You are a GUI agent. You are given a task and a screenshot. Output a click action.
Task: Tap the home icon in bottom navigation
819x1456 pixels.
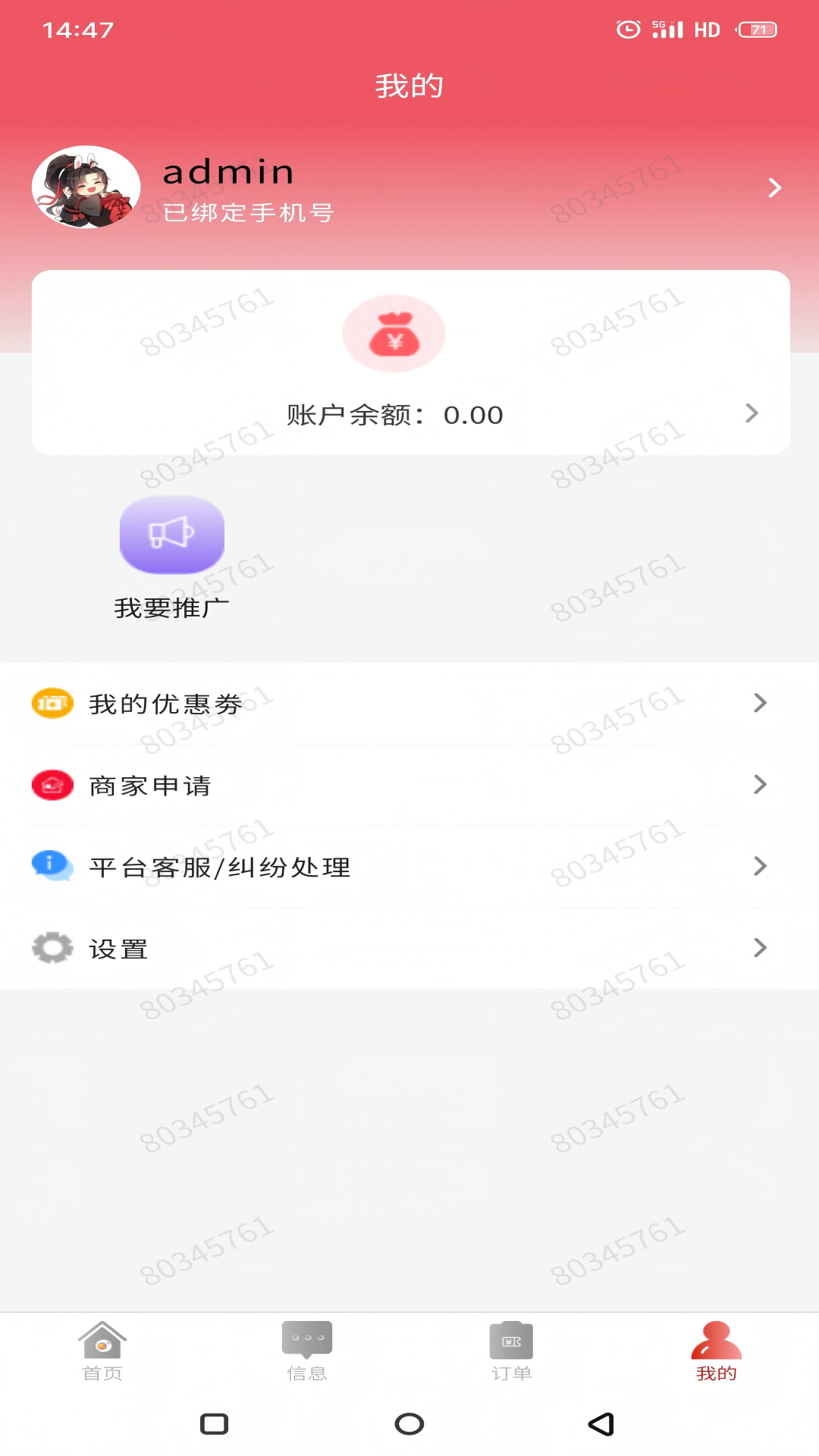pyautogui.click(x=103, y=1339)
